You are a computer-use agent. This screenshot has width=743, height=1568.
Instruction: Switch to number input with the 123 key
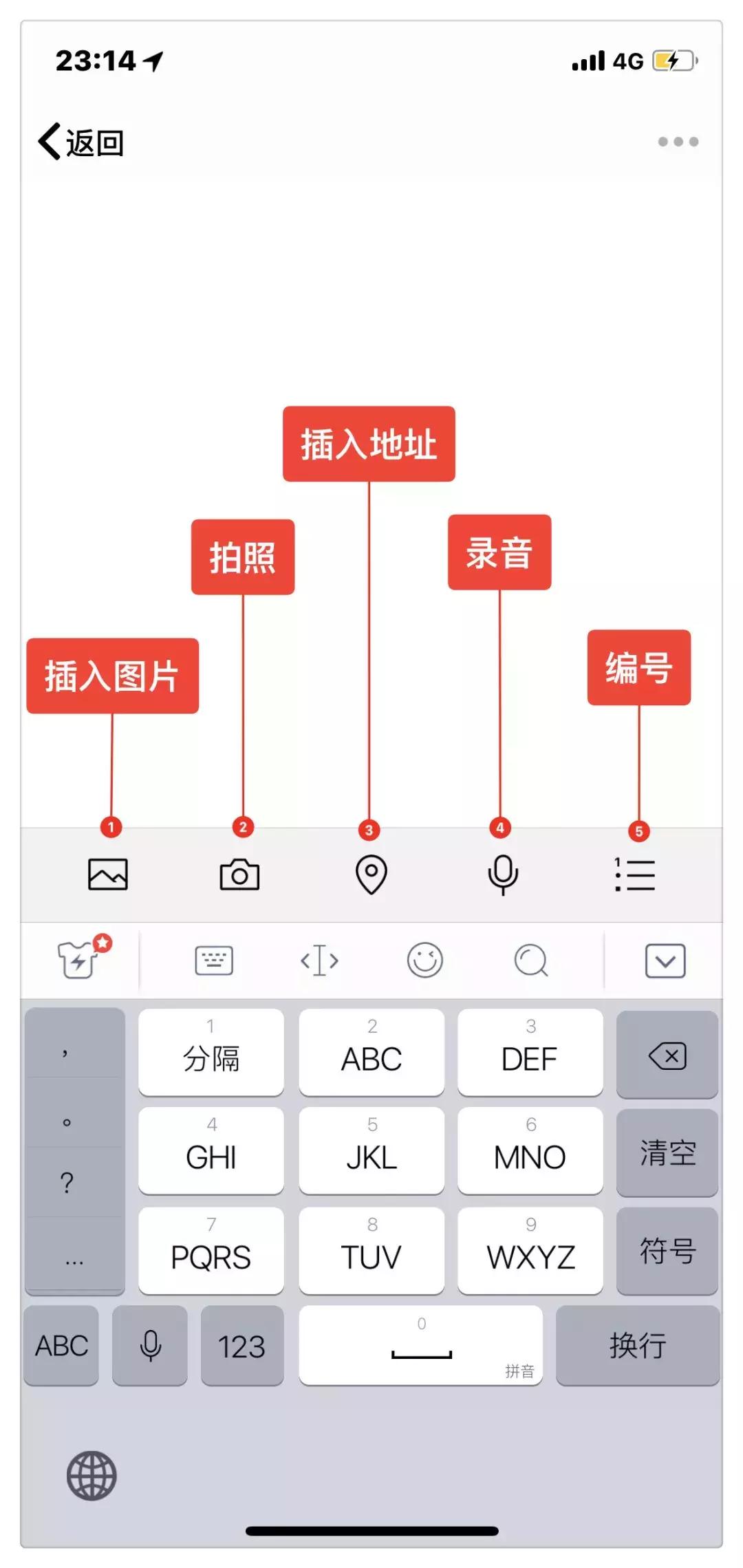pos(242,1345)
